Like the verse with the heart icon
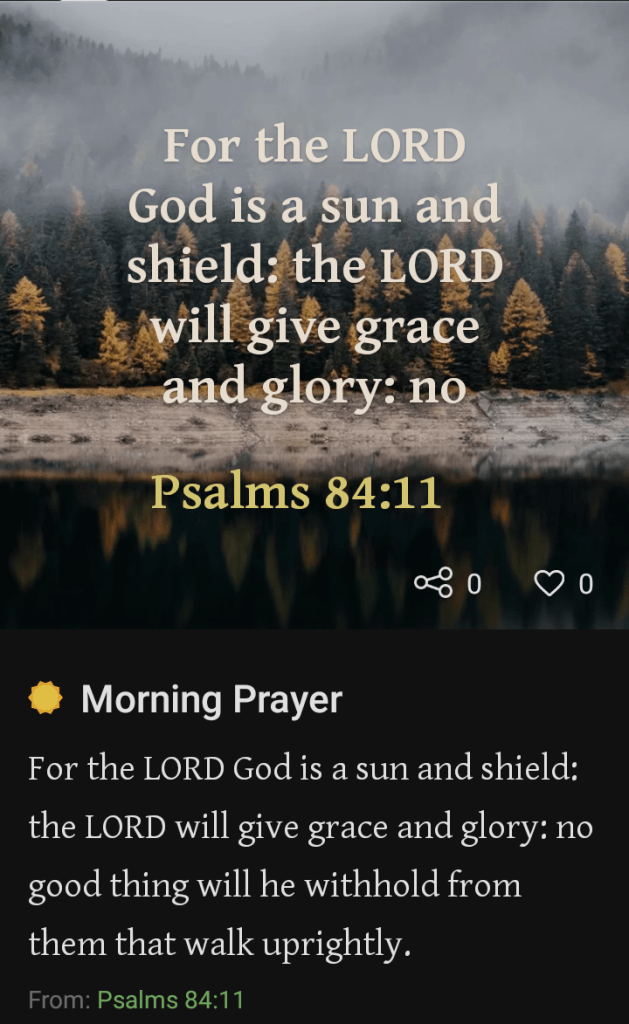This screenshot has height=1024, width=629. pyautogui.click(x=549, y=582)
